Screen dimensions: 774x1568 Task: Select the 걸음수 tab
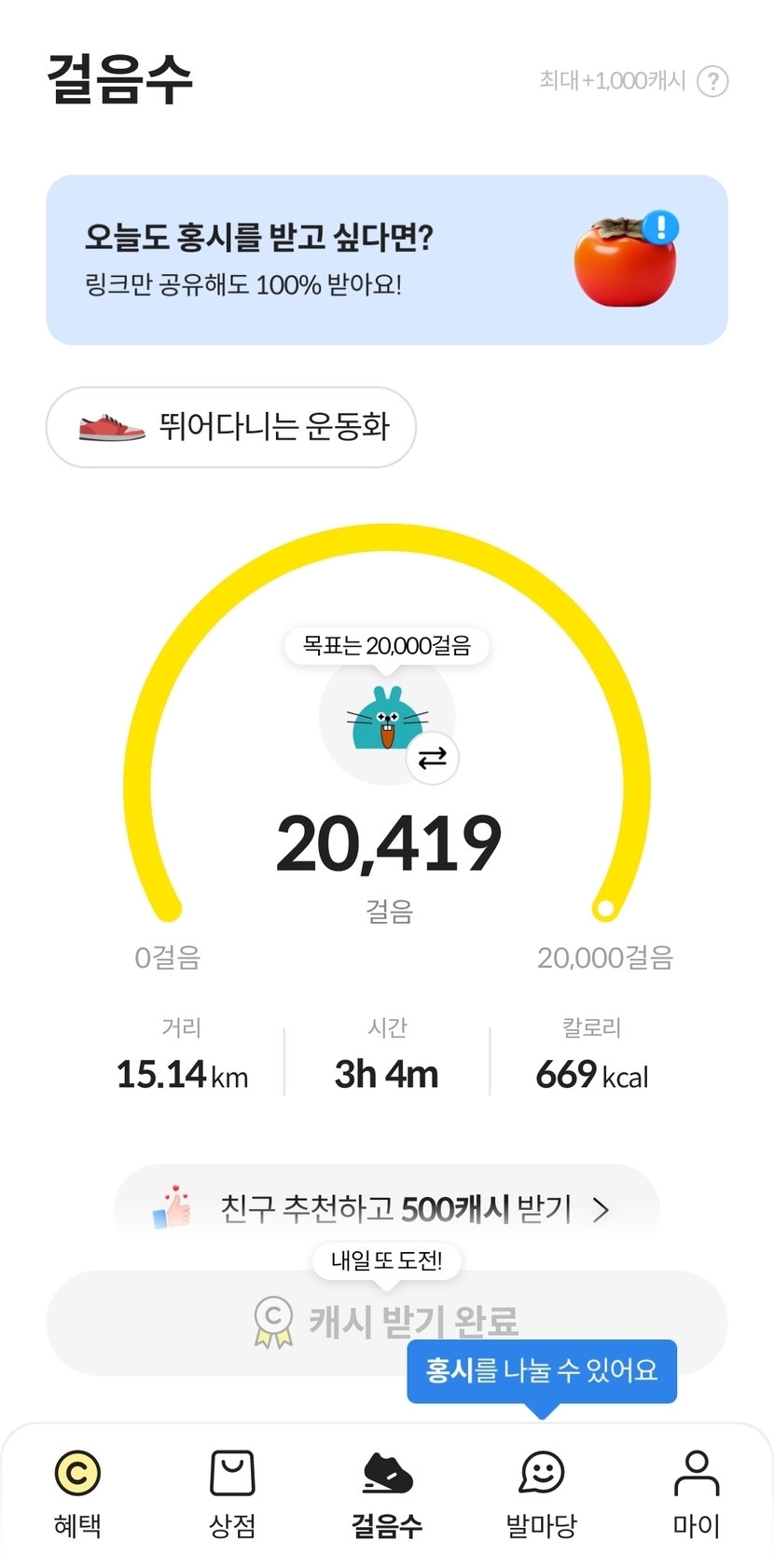(x=387, y=1492)
